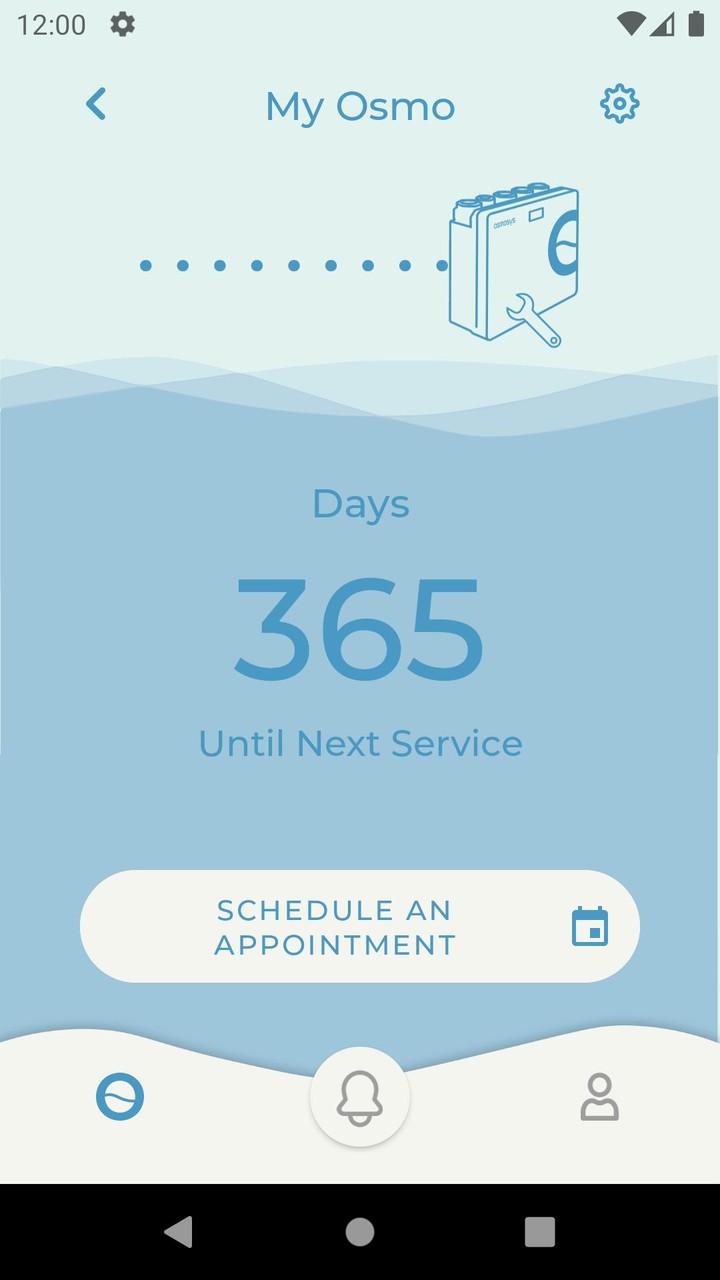
Task: Go back using the top-left arrow
Action: tap(96, 104)
